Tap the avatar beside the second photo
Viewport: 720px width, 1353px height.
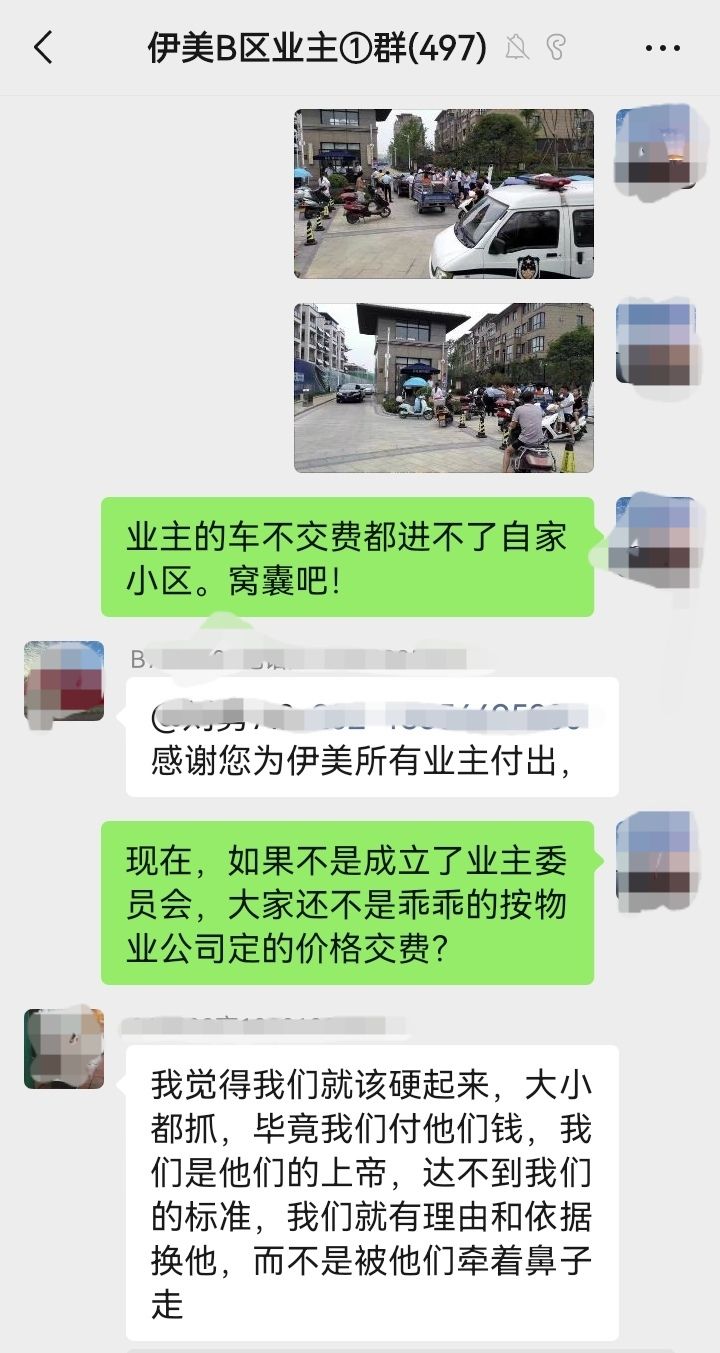[x=655, y=343]
